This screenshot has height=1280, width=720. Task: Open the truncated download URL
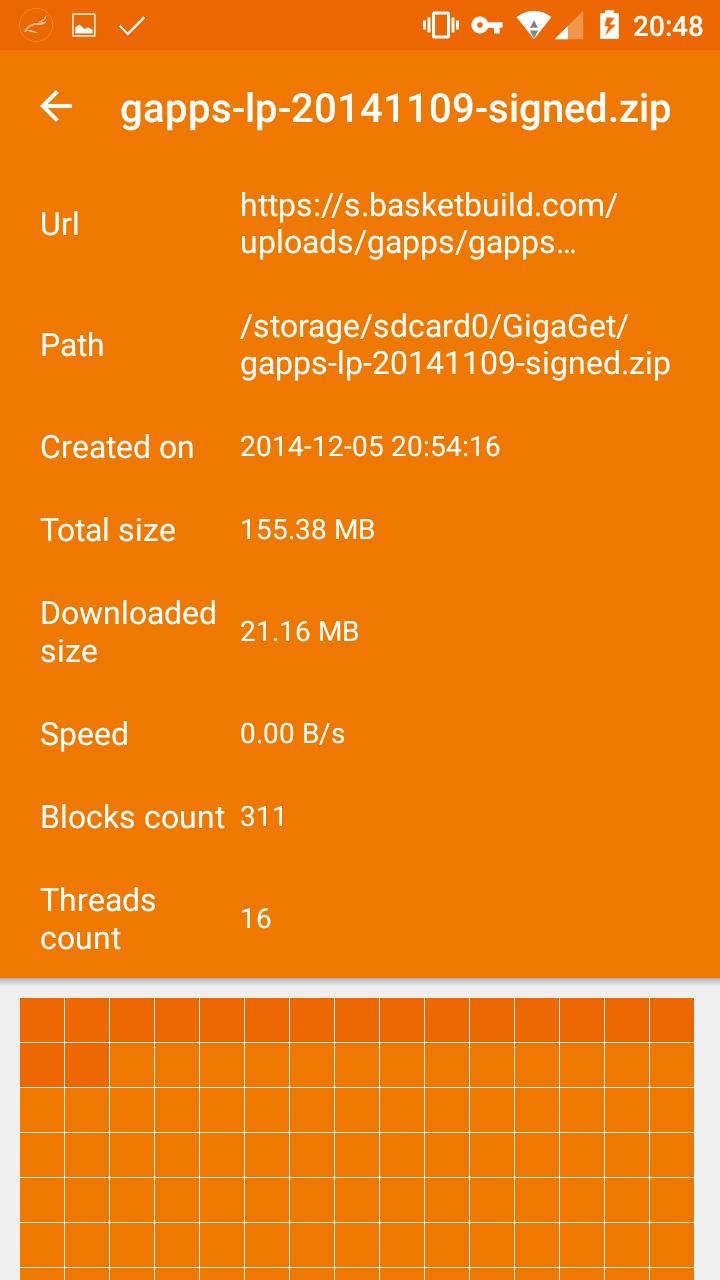click(429, 223)
